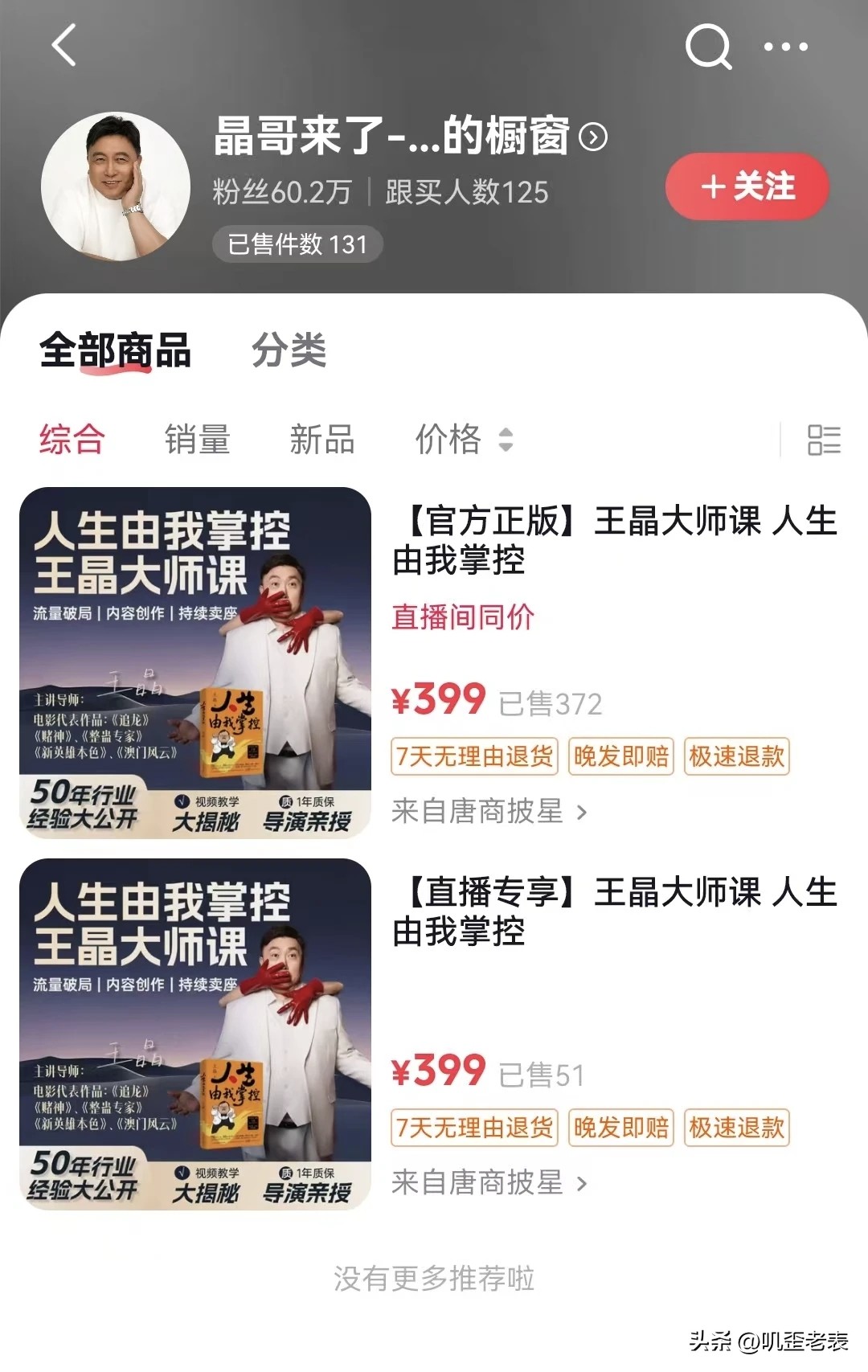Go back using the top-left arrow
This screenshot has width=868, height=1372.
pos(64,45)
